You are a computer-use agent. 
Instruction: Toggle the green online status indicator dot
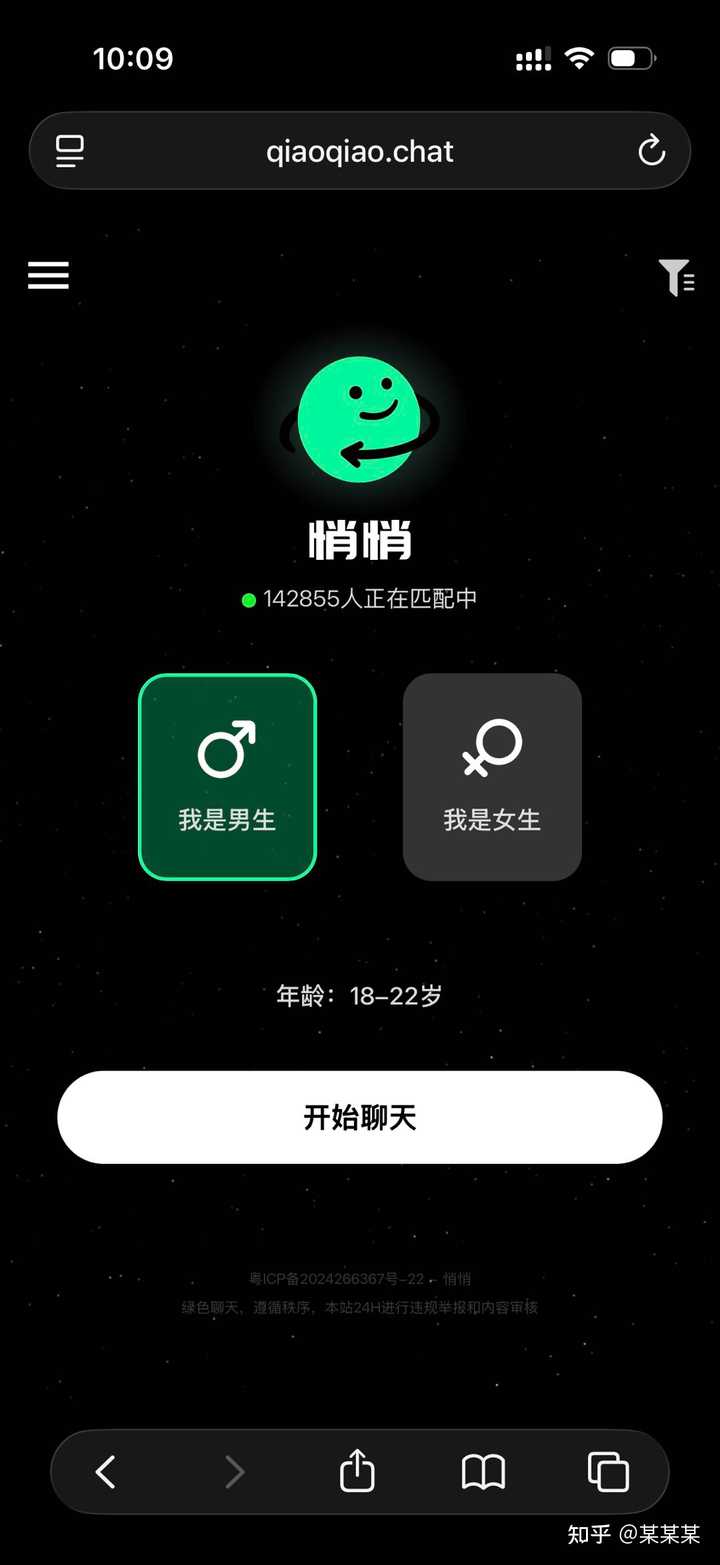tap(248, 599)
